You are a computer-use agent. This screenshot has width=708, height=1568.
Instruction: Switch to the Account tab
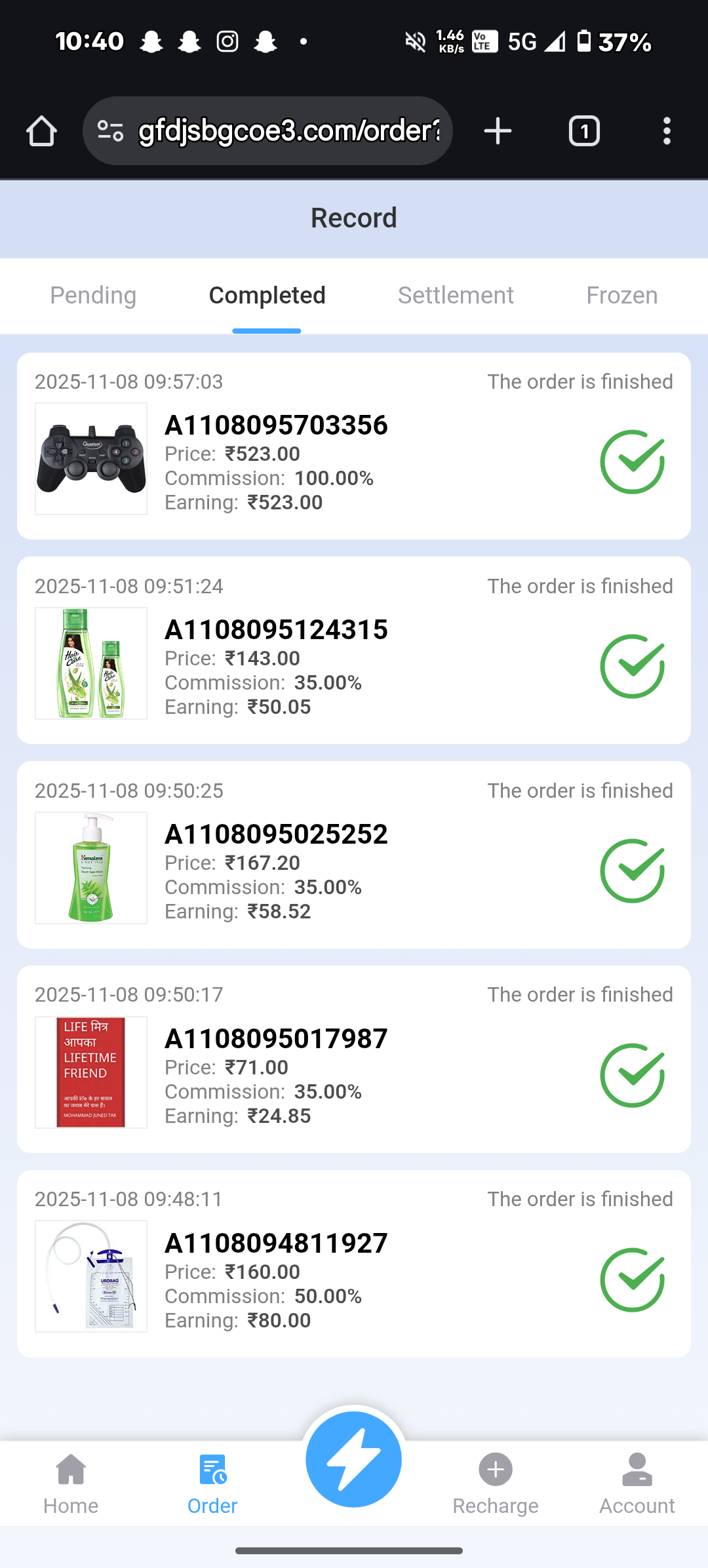click(x=637, y=1483)
